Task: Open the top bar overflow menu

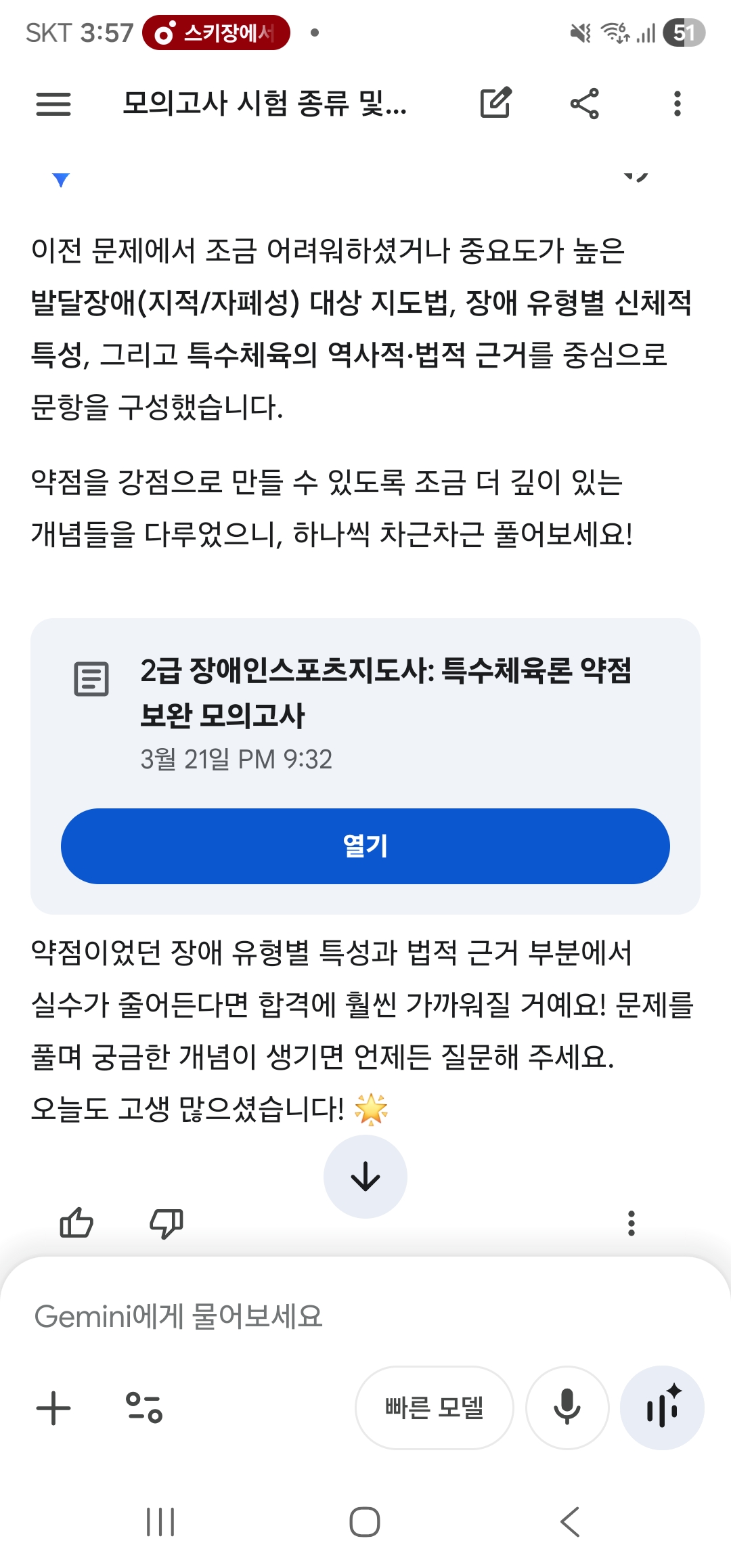Action: [x=677, y=104]
